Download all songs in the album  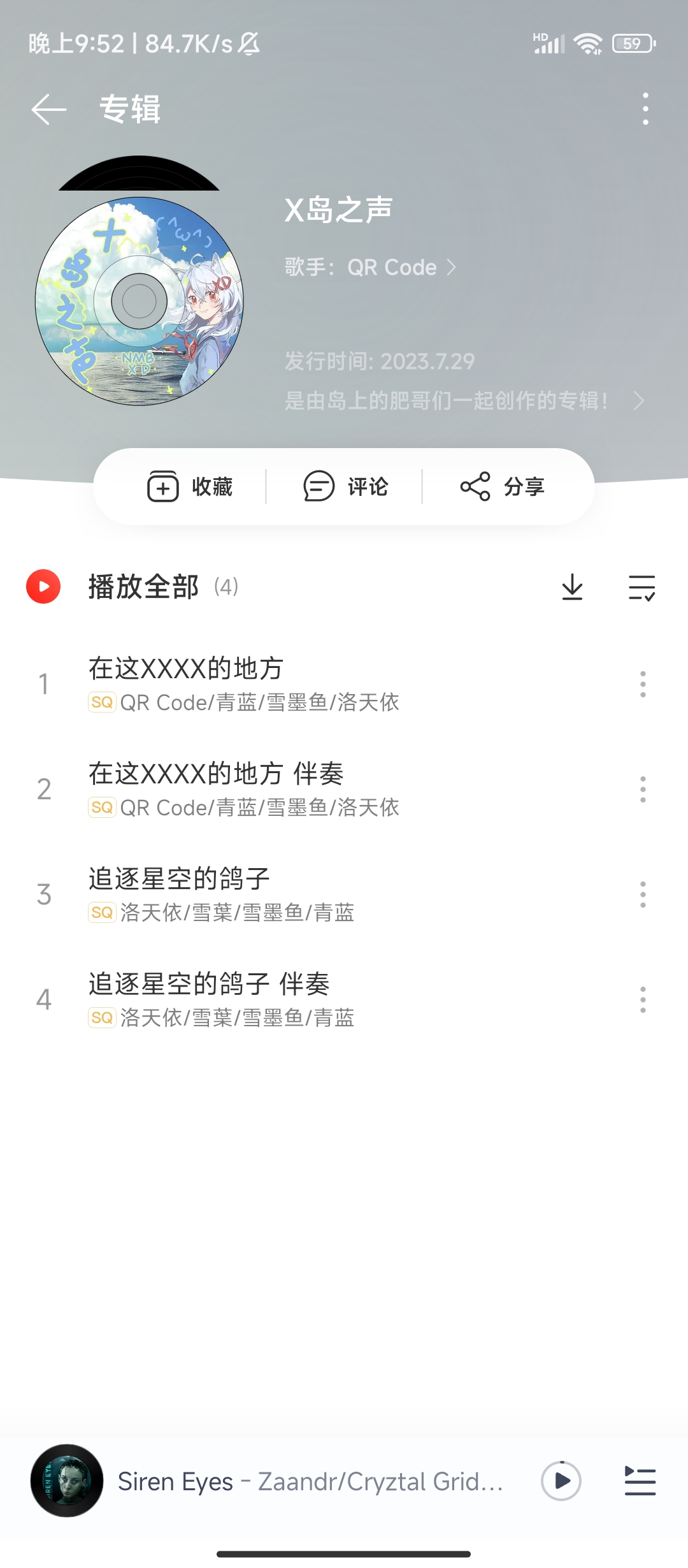point(572,587)
